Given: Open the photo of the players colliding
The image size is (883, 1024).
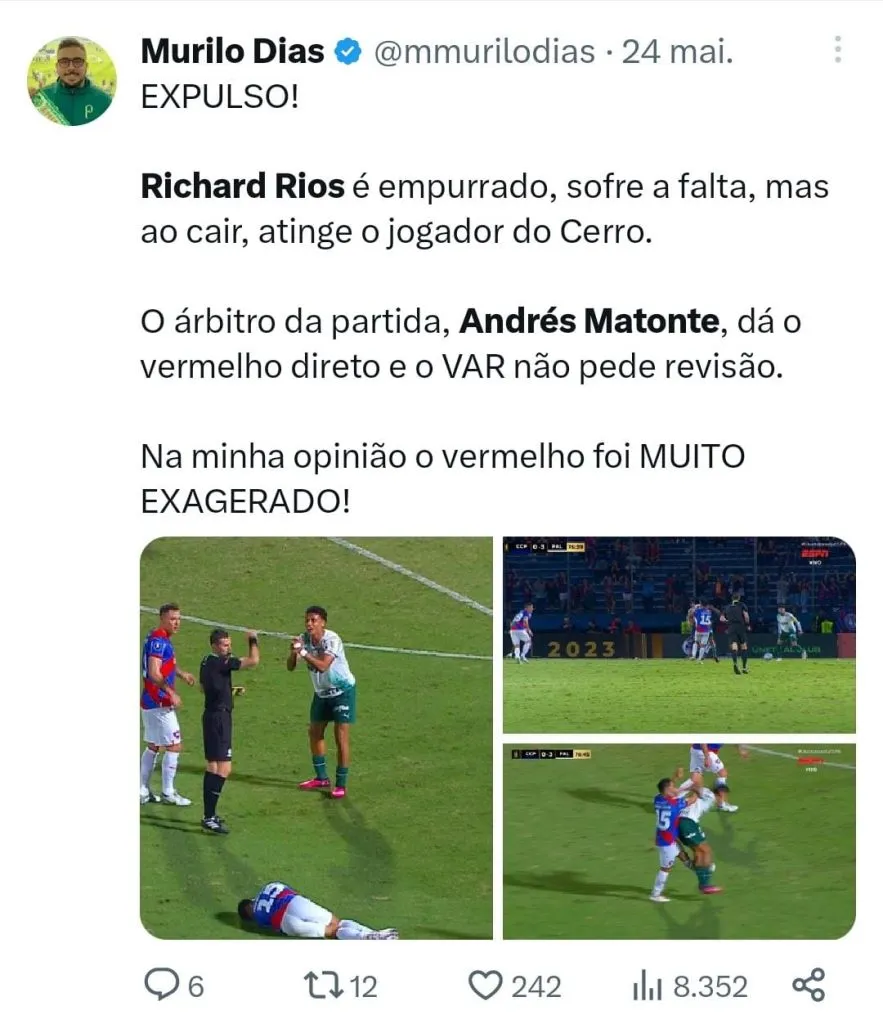Looking at the screenshot, I should (x=679, y=841).
